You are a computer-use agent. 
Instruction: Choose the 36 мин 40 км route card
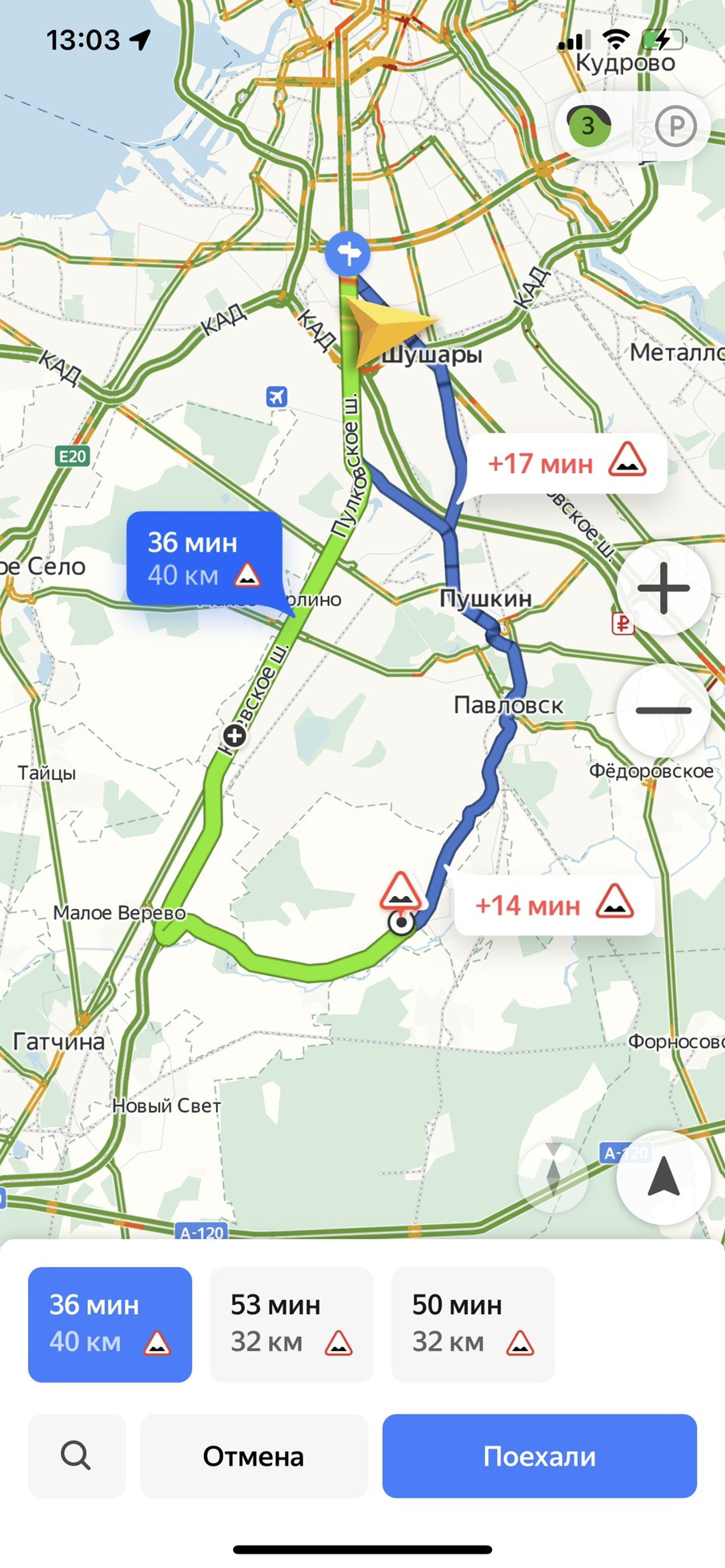click(x=110, y=1324)
